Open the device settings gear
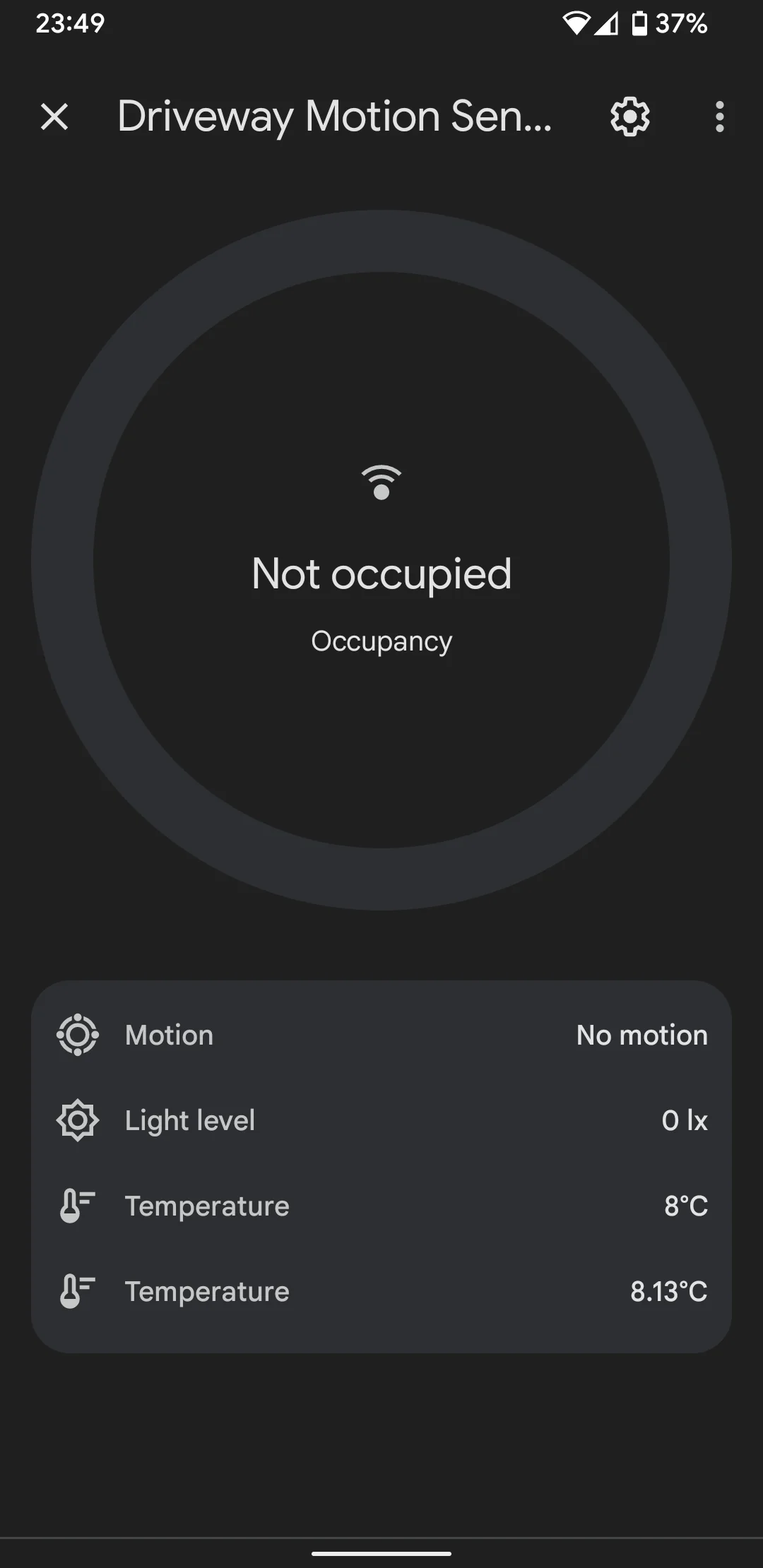Viewport: 763px width, 1568px height. coord(629,117)
